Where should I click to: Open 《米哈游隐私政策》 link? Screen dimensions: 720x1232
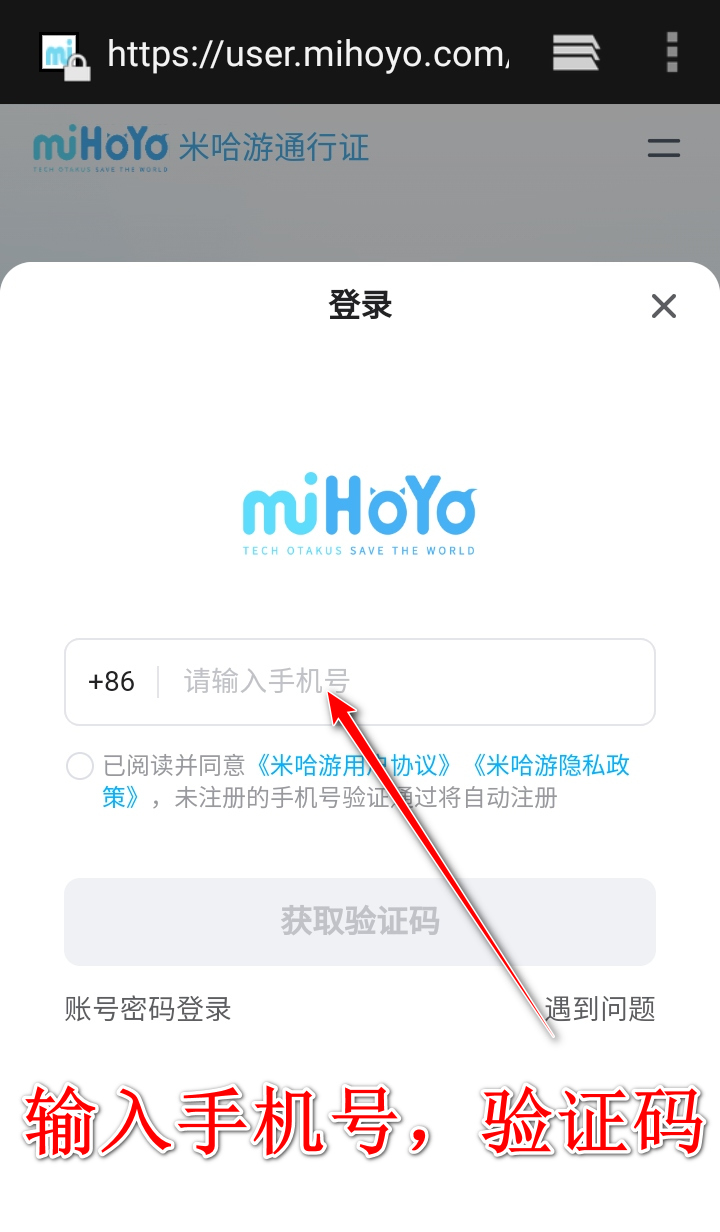550,766
